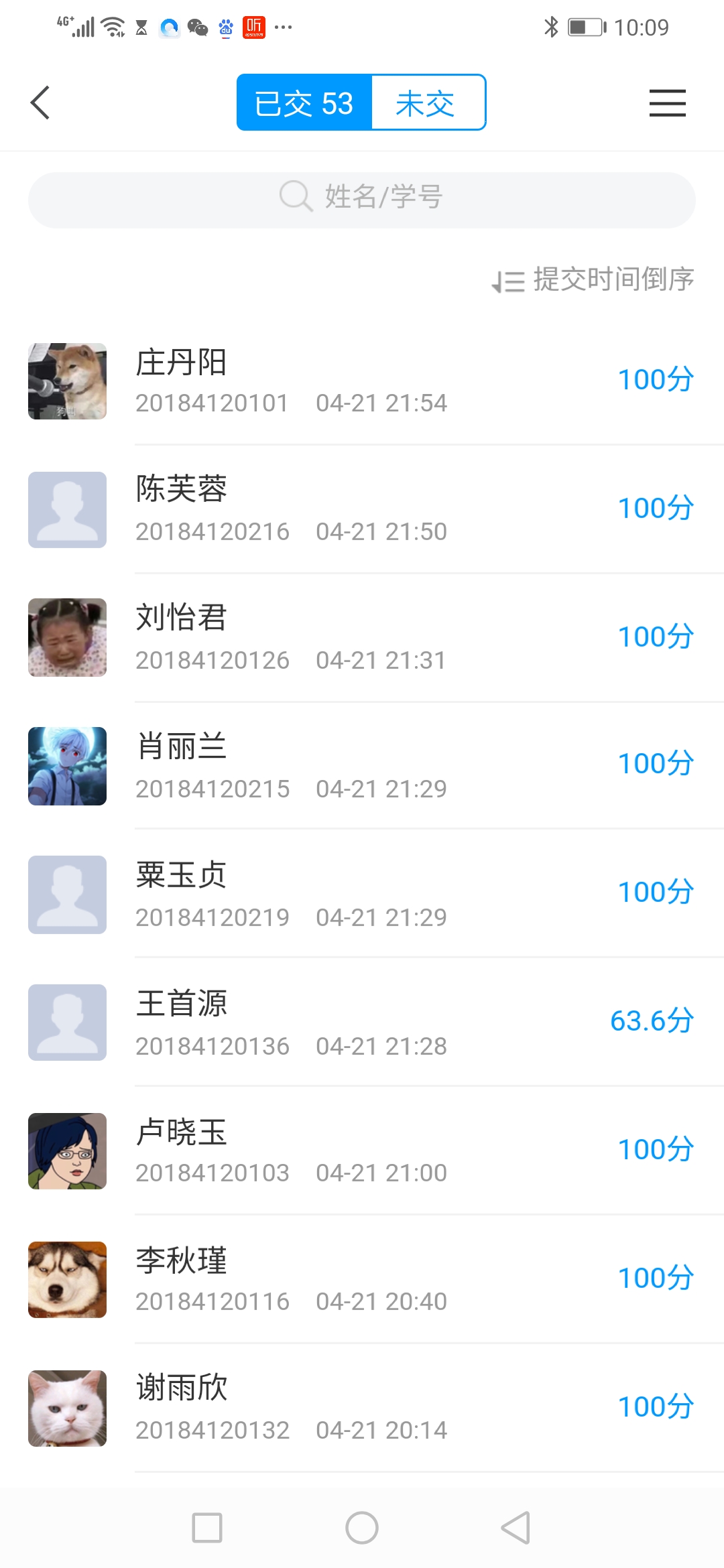View 粟玉贞's submitted work

pyautogui.click(x=362, y=895)
